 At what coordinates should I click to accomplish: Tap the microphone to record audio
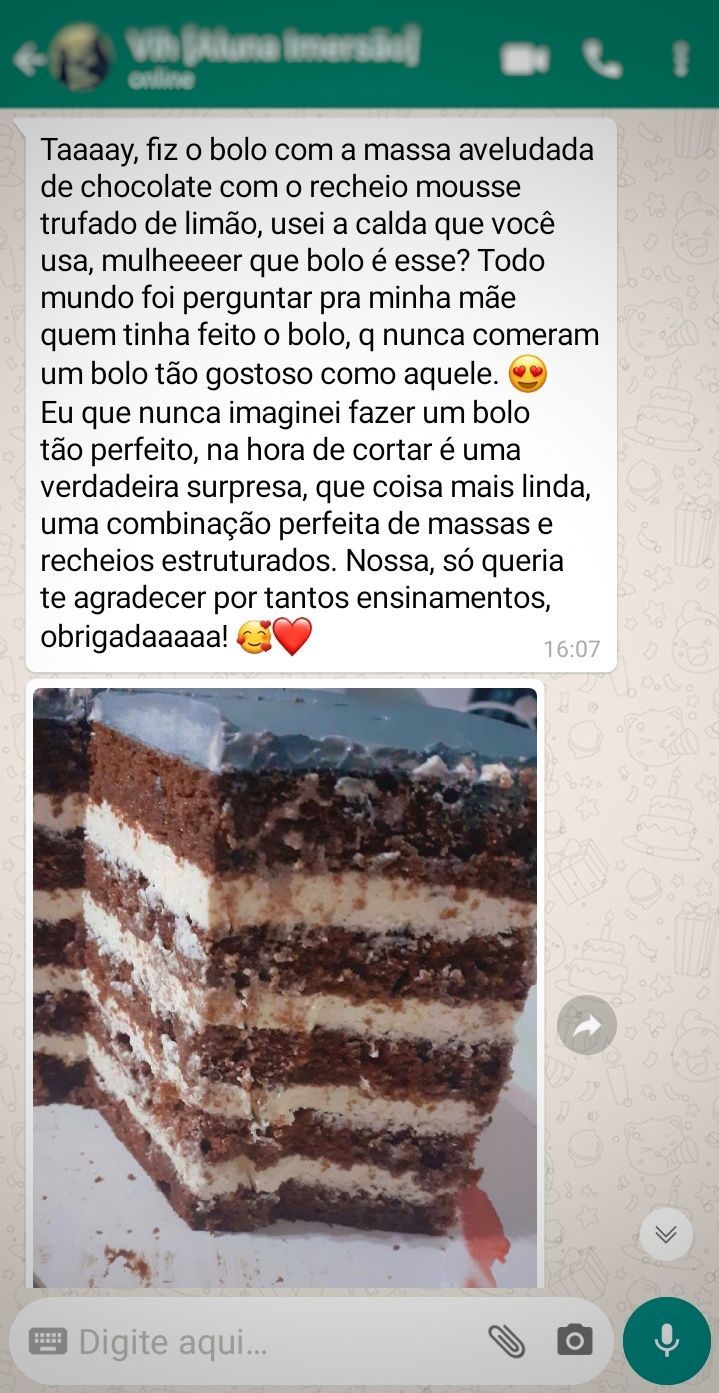tap(666, 1341)
